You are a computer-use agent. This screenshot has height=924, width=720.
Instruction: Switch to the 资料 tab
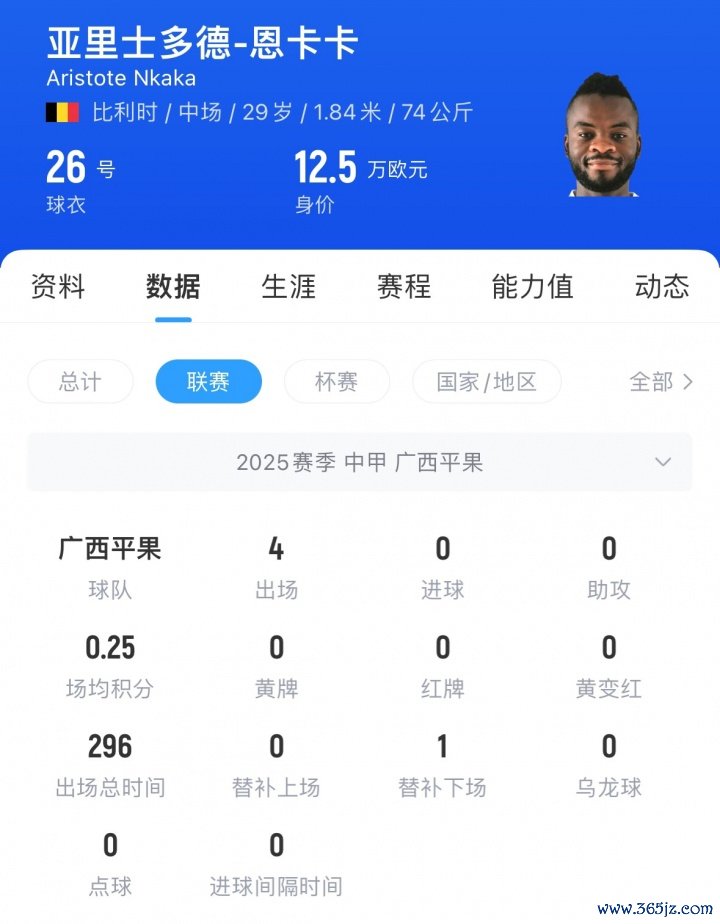pyautogui.click(x=58, y=287)
